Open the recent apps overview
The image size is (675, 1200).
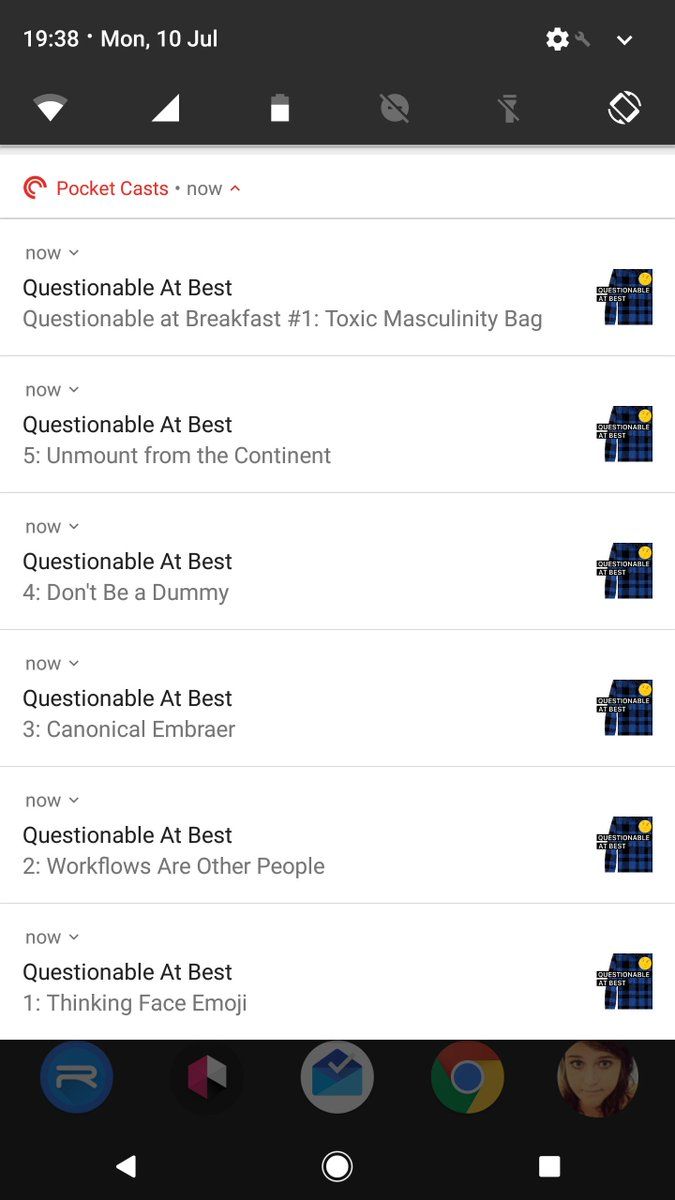point(549,1166)
